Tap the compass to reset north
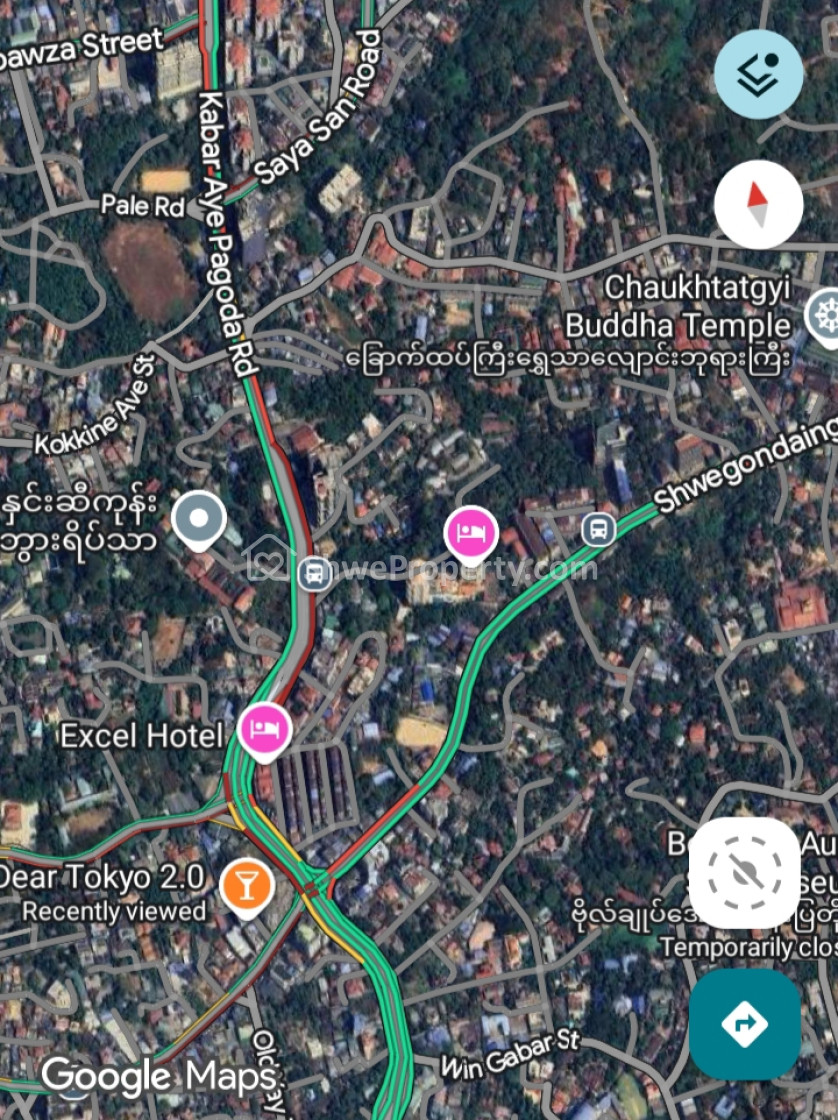Viewport: 838px width, 1120px height. coord(758,204)
